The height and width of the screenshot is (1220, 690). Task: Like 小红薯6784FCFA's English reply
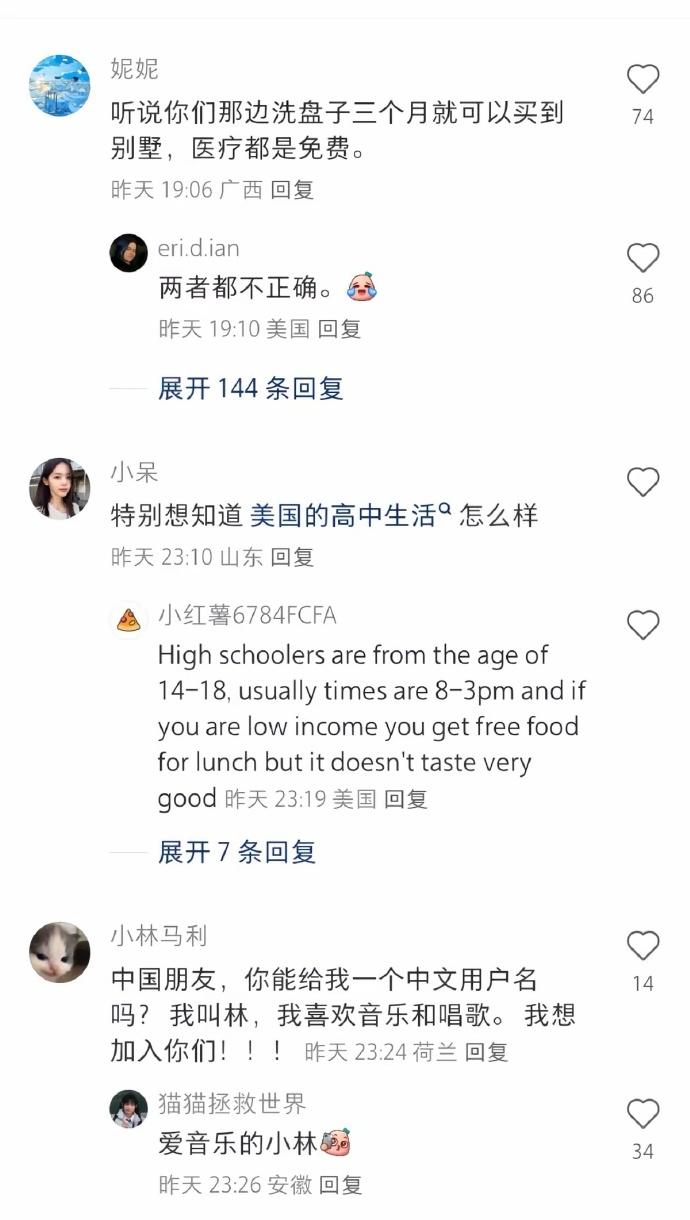click(643, 626)
